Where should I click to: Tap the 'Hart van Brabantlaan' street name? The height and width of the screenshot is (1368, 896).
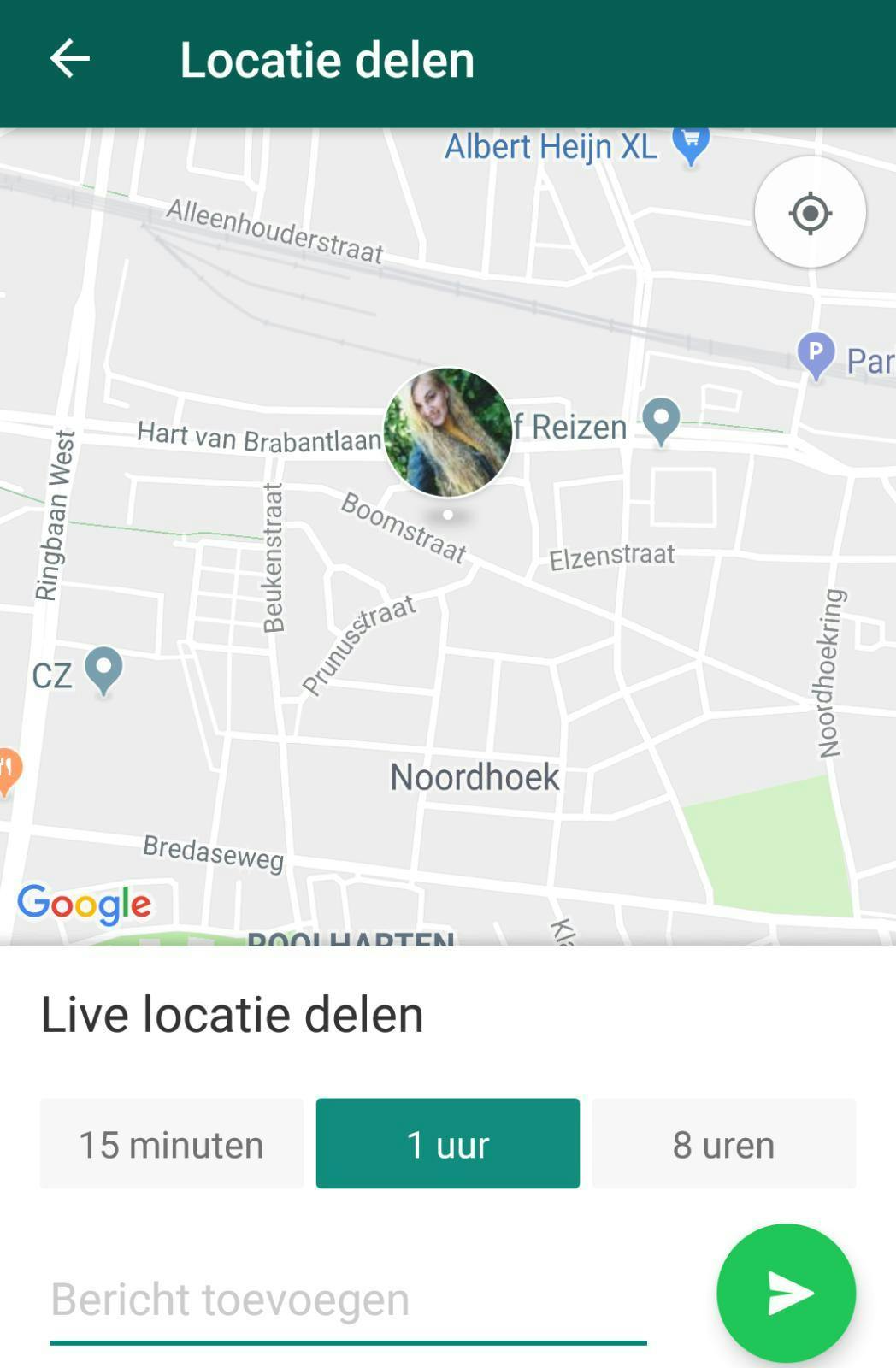pos(258,436)
